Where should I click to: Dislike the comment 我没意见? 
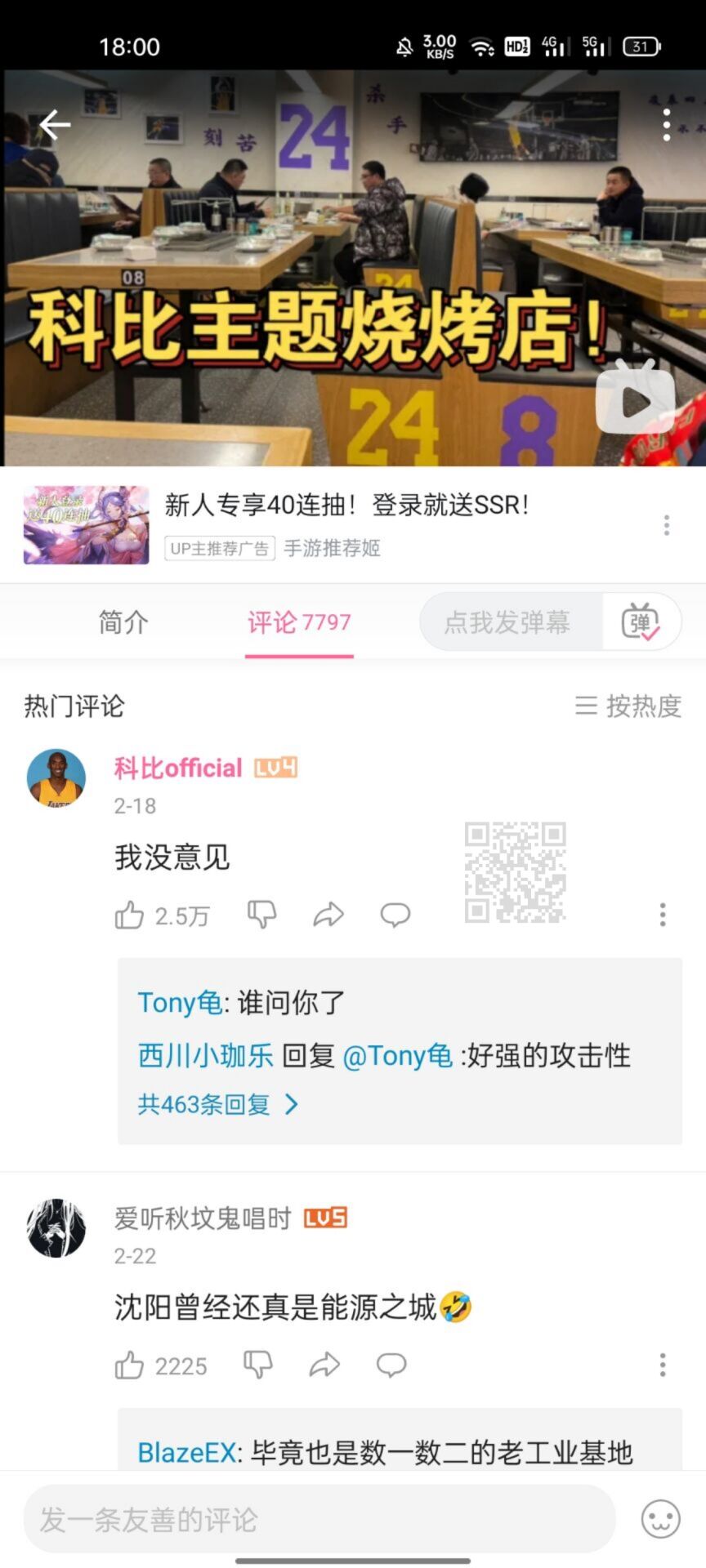pyautogui.click(x=261, y=915)
